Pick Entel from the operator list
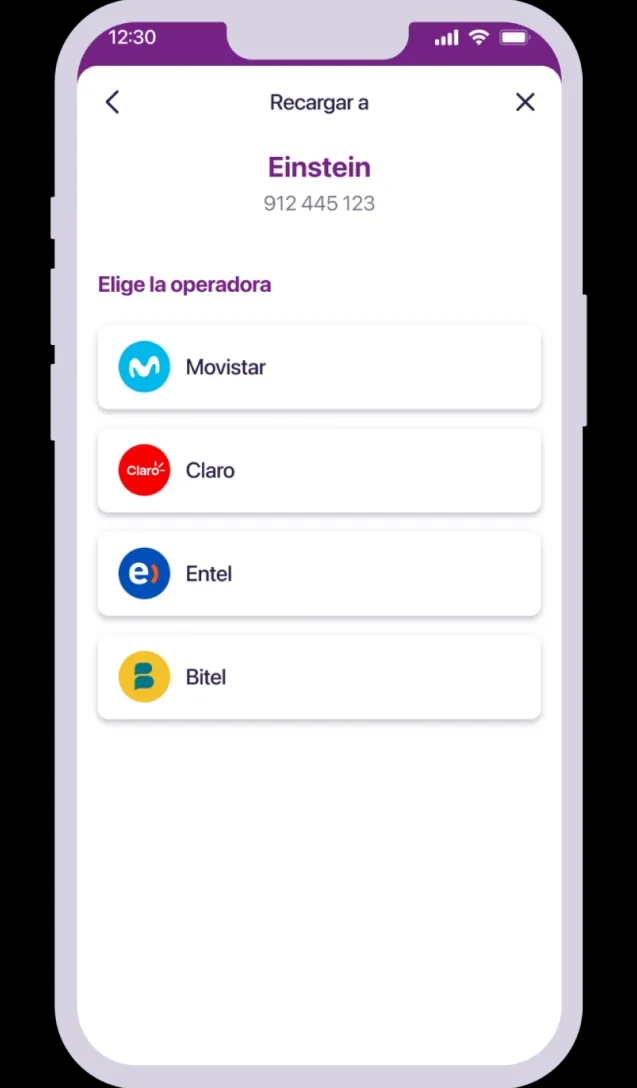 (319, 574)
